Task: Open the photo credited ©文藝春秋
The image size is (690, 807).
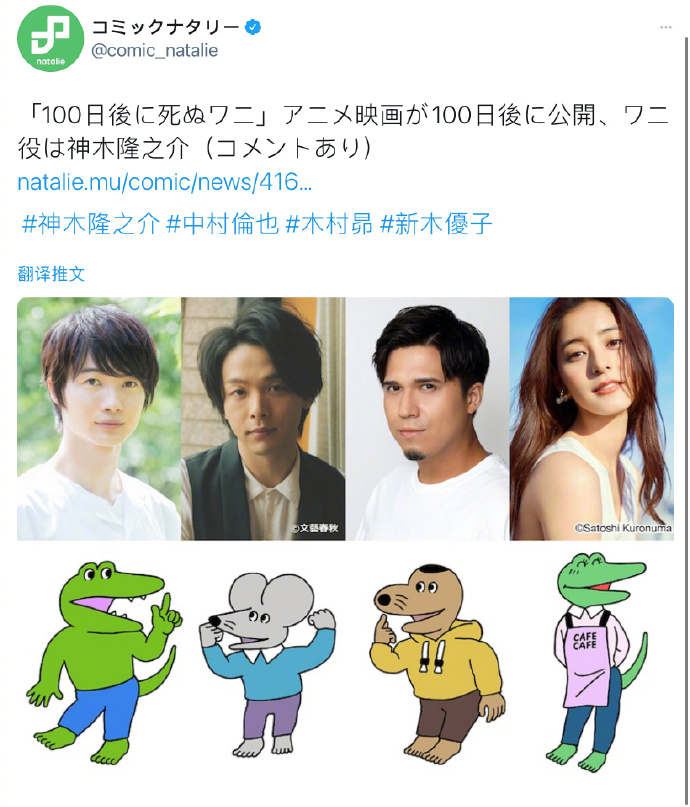Action: 263,418
